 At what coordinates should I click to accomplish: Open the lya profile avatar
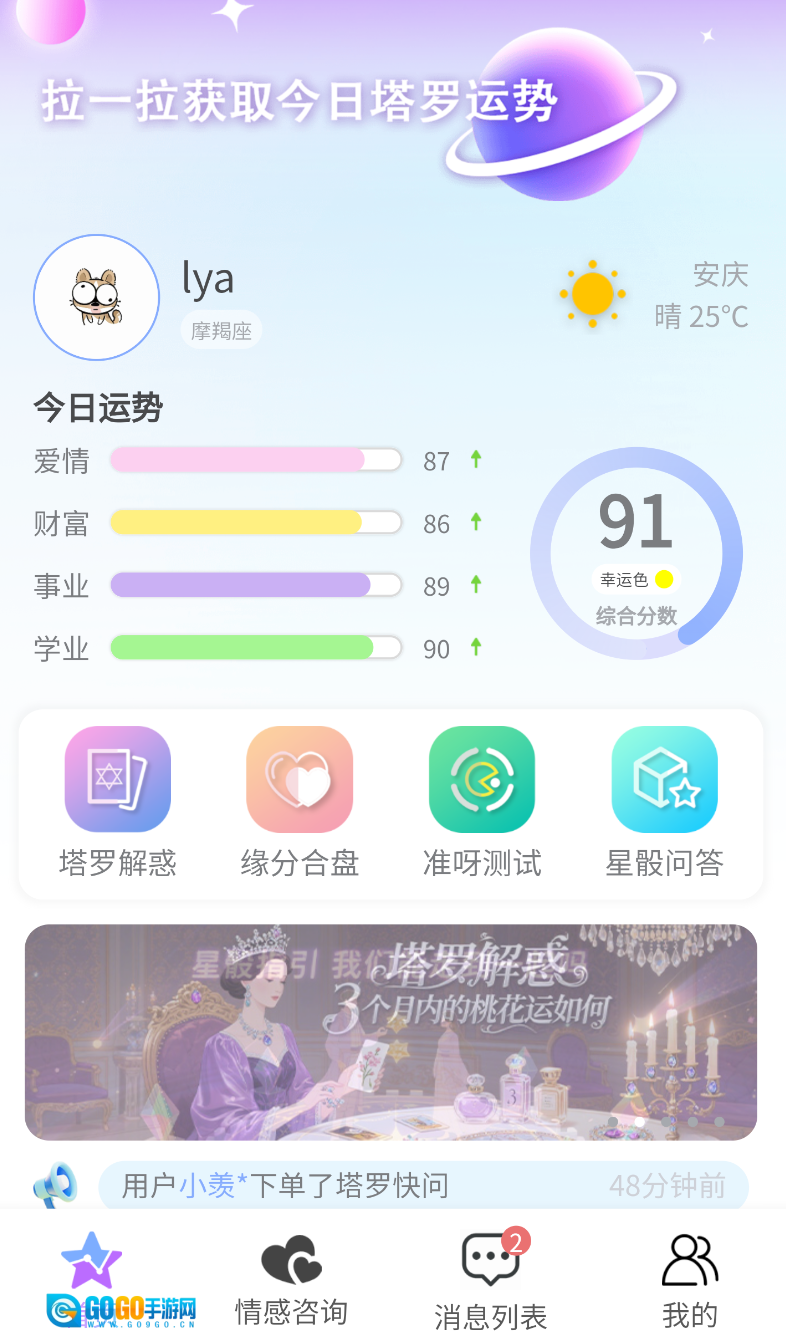pos(96,297)
